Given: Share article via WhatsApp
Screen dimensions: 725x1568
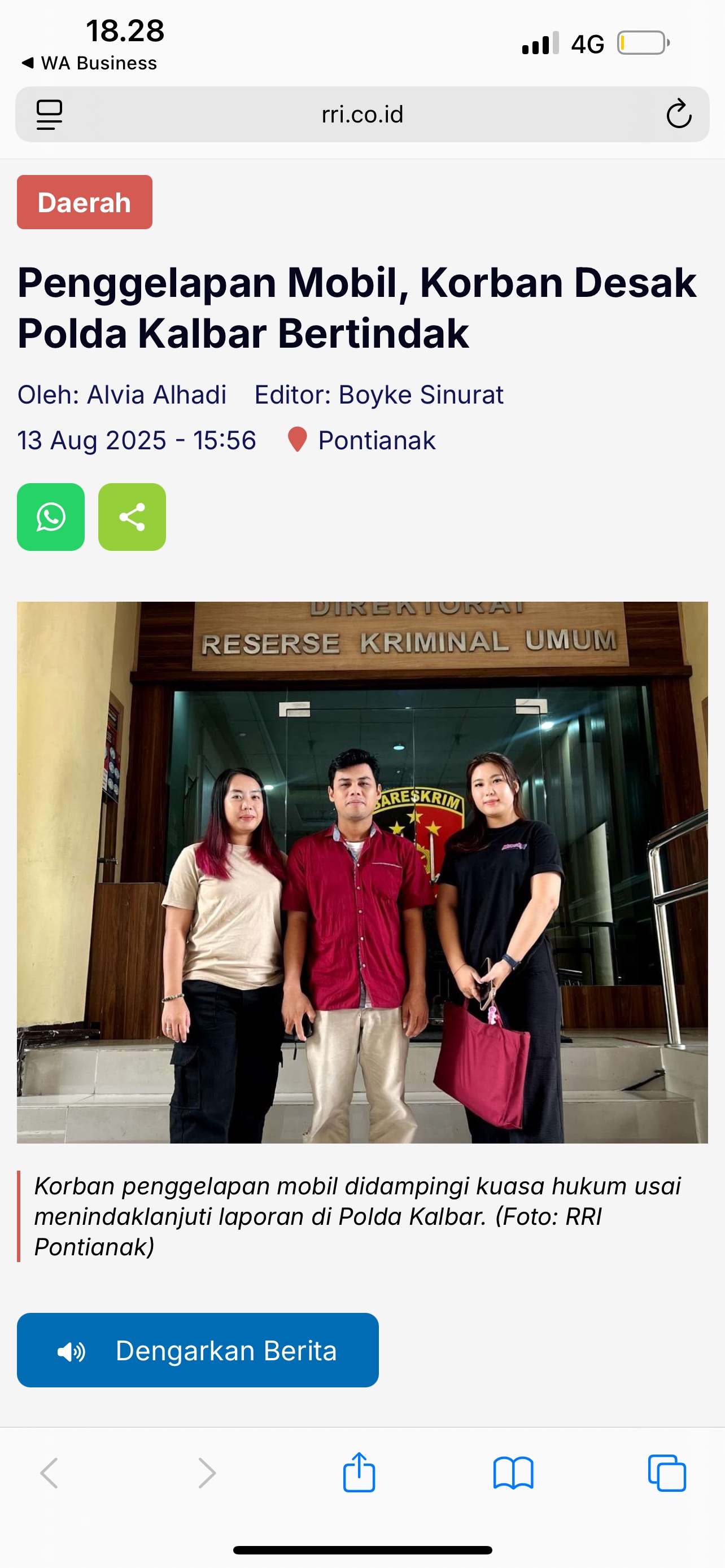Looking at the screenshot, I should (x=51, y=517).
